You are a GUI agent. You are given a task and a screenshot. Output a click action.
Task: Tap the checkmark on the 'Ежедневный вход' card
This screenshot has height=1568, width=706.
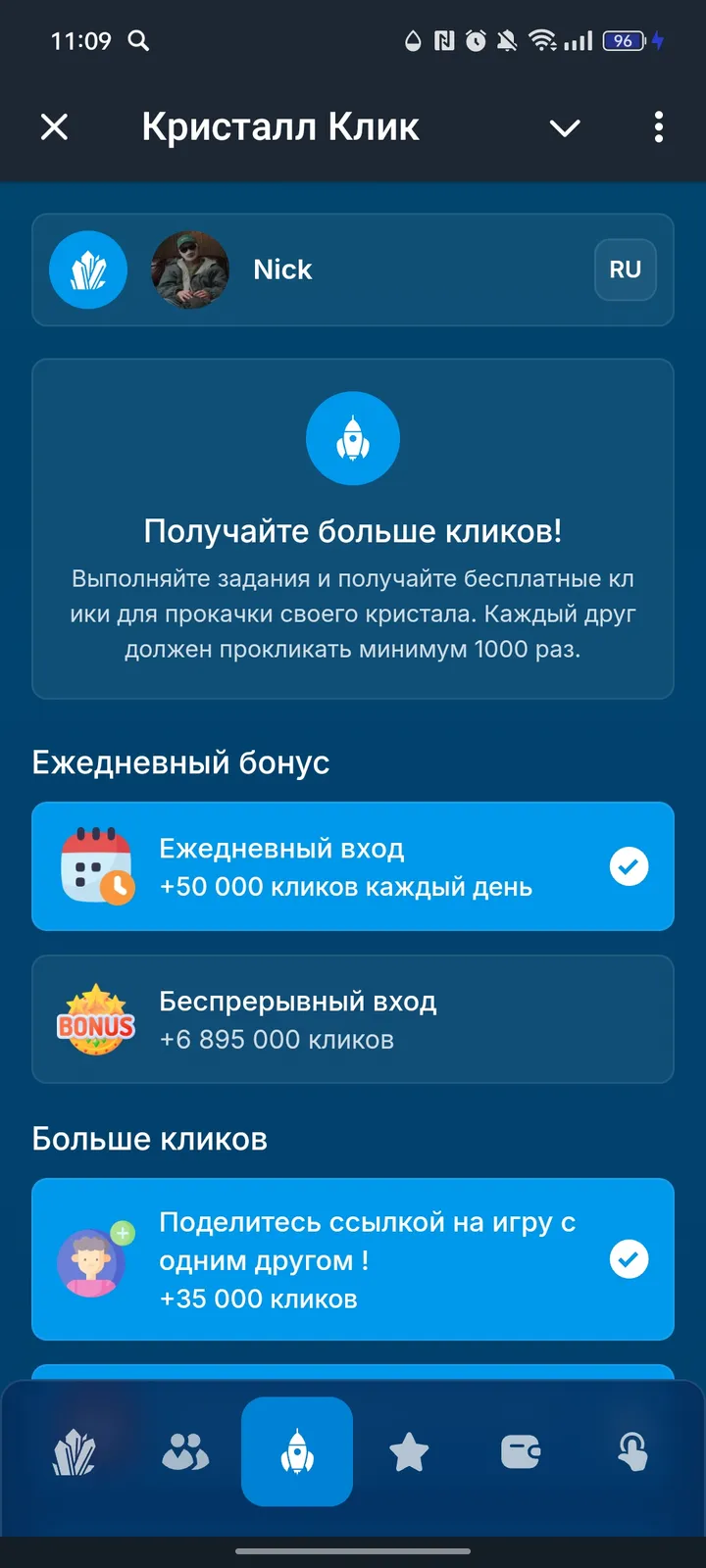click(x=630, y=866)
